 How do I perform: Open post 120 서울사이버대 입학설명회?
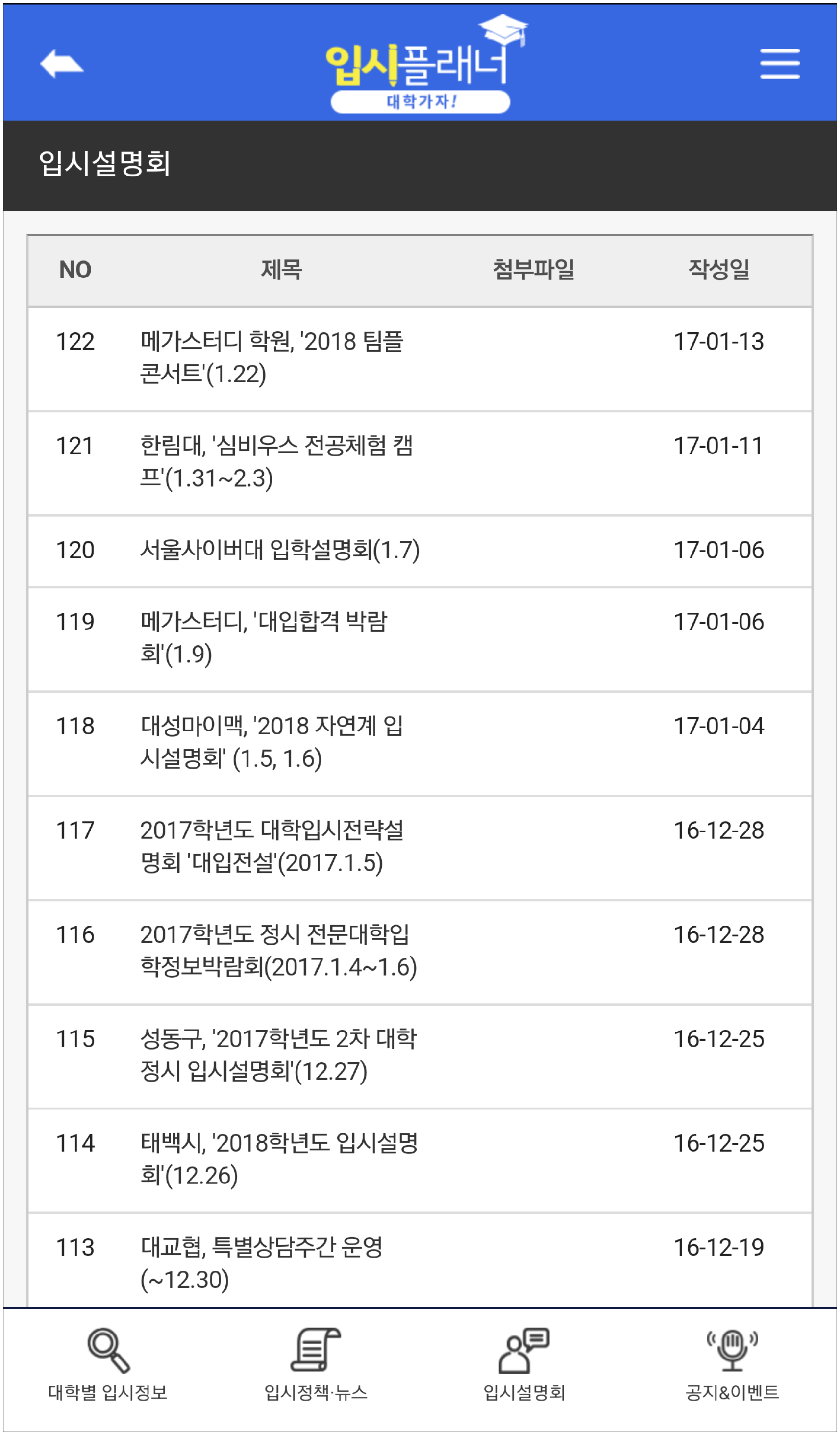[x=280, y=550]
